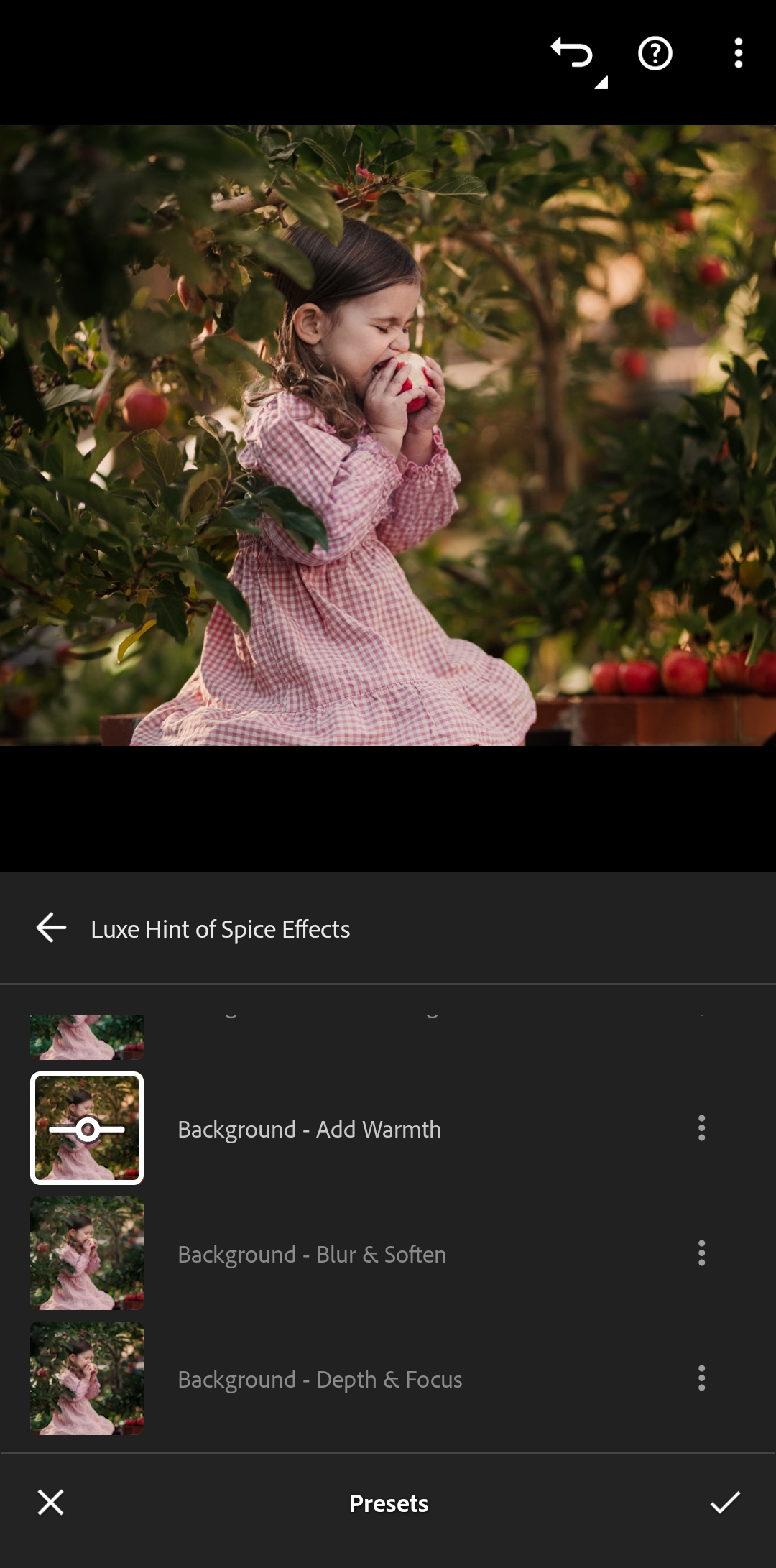Image resolution: width=776 pixels, height=1568 pixels.
Task: Apply Background - Blur & Soften preset
Action: [311, 1254]
